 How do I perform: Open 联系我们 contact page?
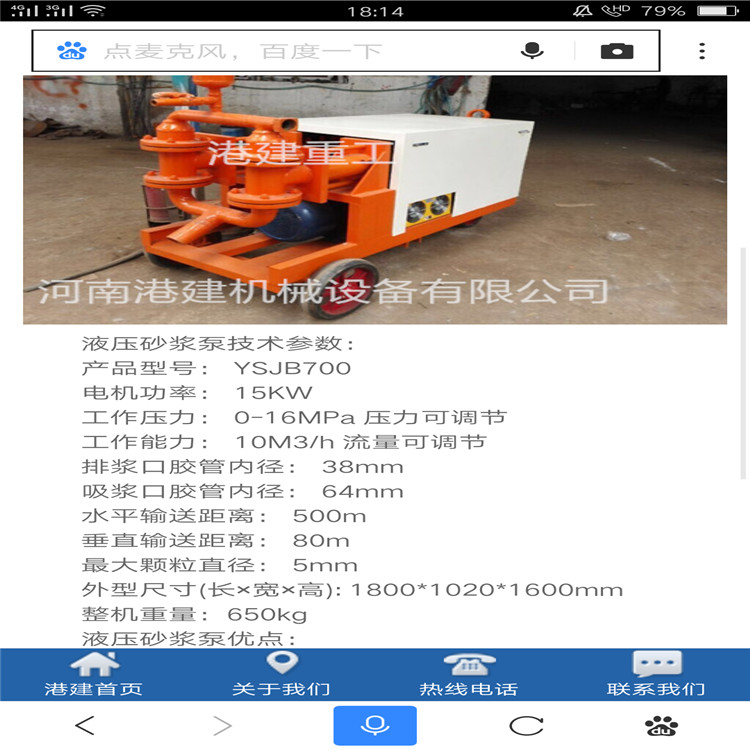pyautogui.click(x=656, y=674)
